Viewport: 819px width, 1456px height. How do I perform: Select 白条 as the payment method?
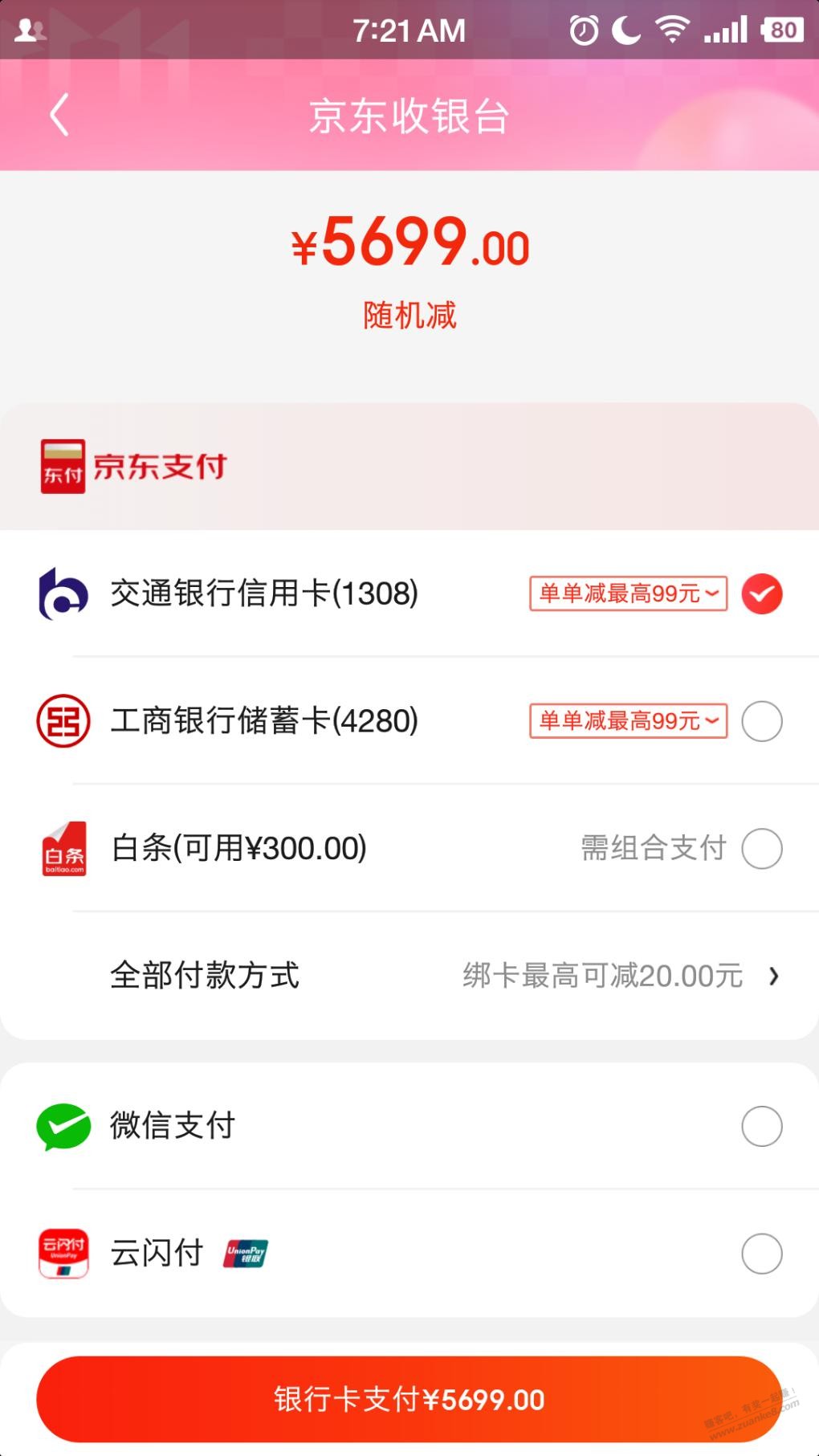[x=761, y=848]
